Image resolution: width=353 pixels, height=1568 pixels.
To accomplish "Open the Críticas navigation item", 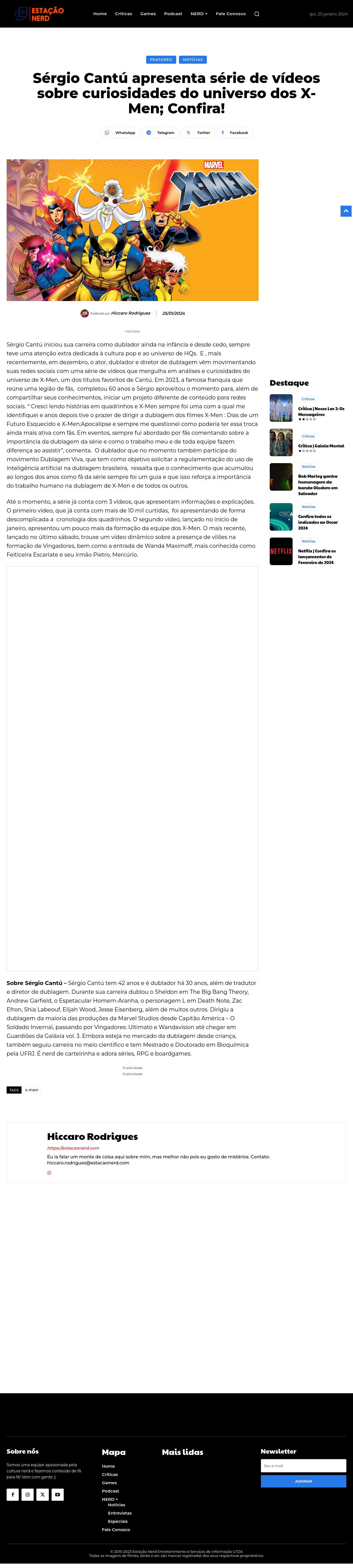I will tap(124, 14).
